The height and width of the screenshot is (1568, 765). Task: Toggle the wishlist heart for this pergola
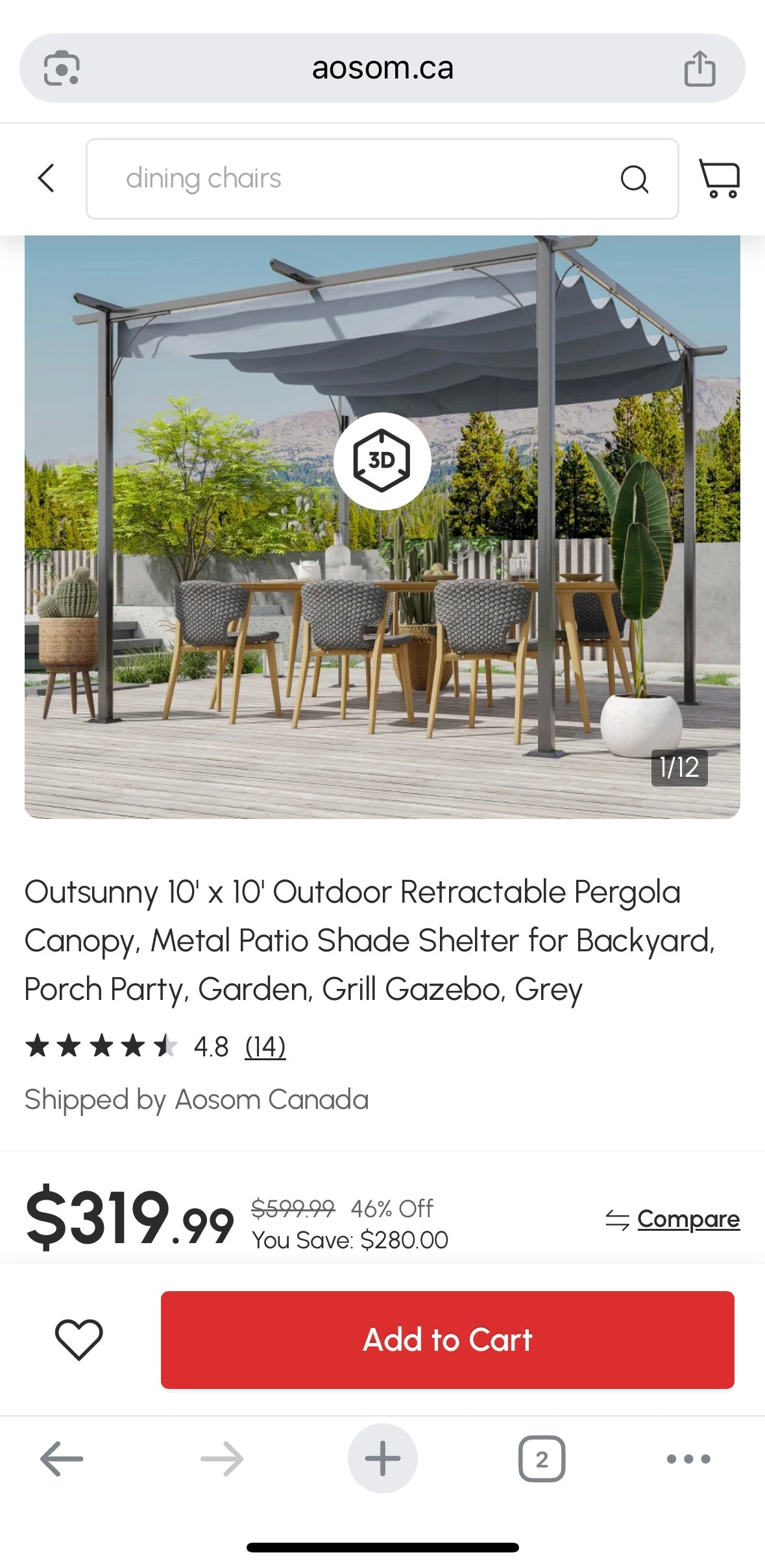point(78,1340)
